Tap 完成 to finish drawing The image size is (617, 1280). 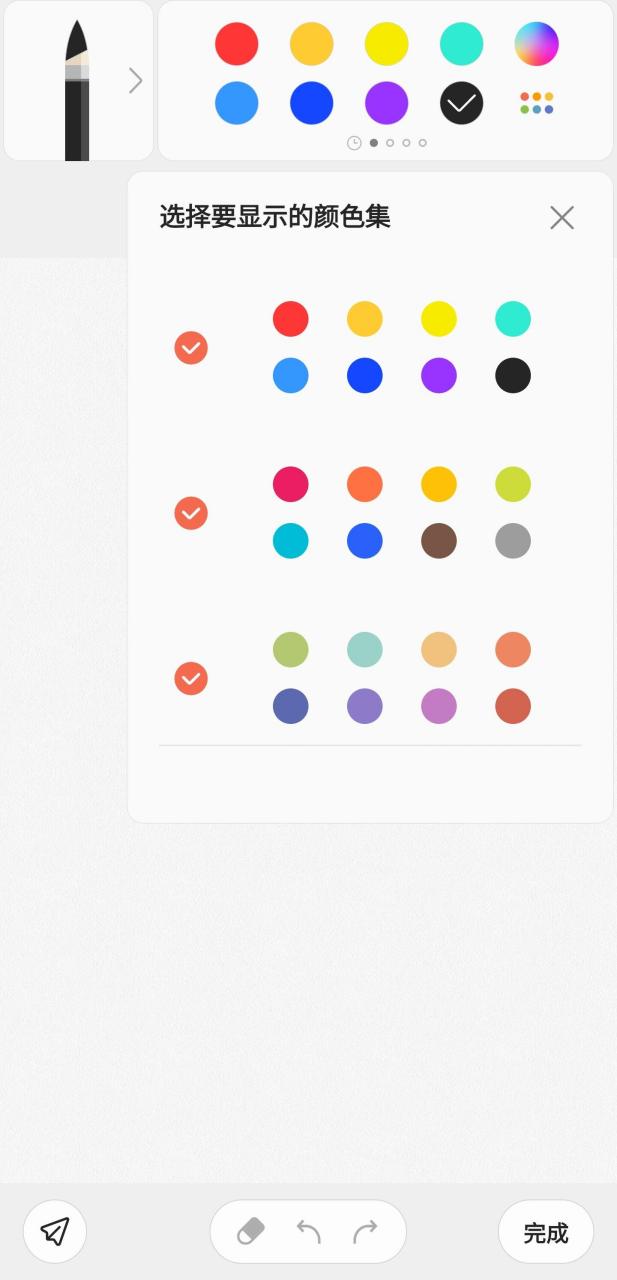(x=545, y=1232)
